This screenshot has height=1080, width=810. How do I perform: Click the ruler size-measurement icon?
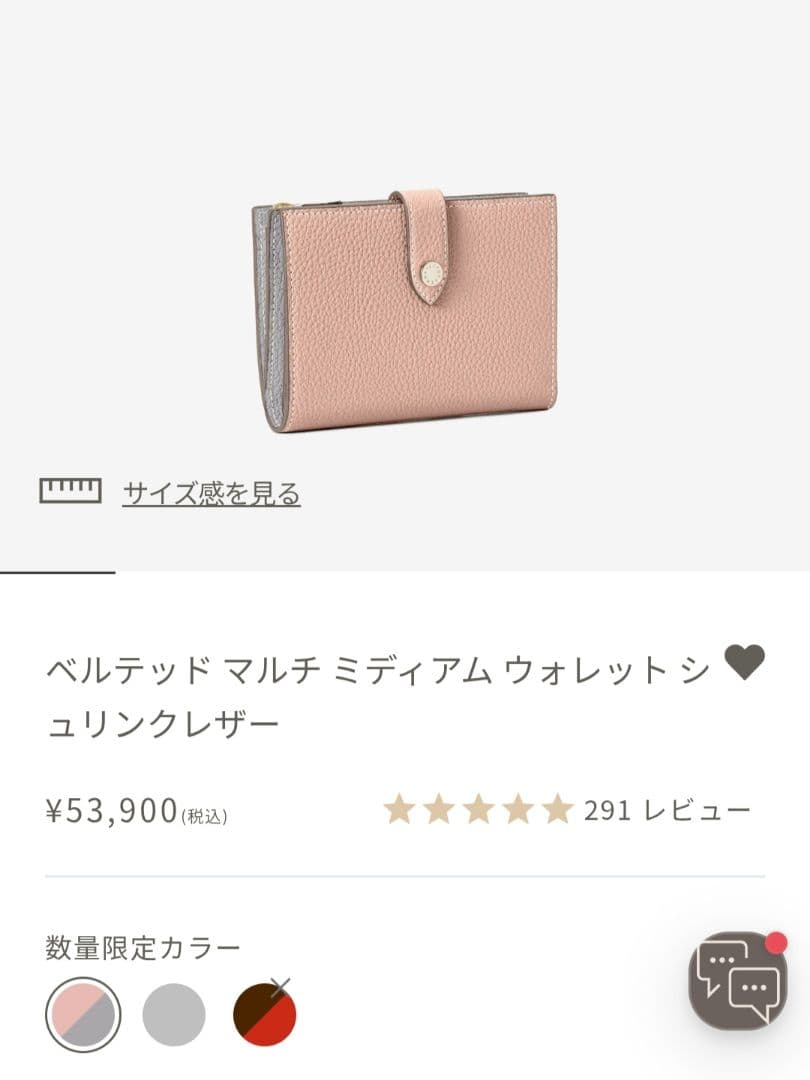(x=69, y=490)
